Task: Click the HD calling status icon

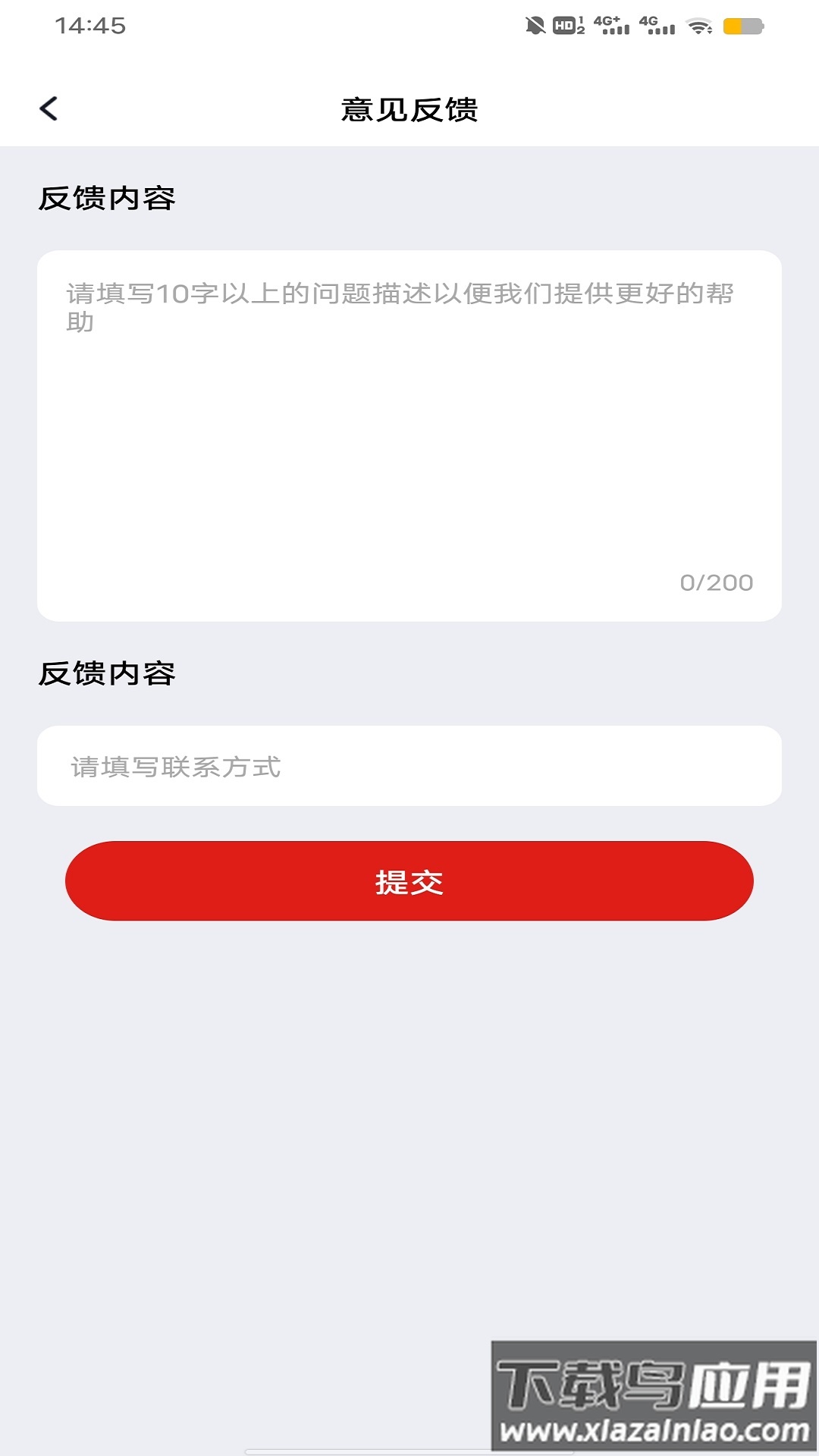Action: (565, 25)
